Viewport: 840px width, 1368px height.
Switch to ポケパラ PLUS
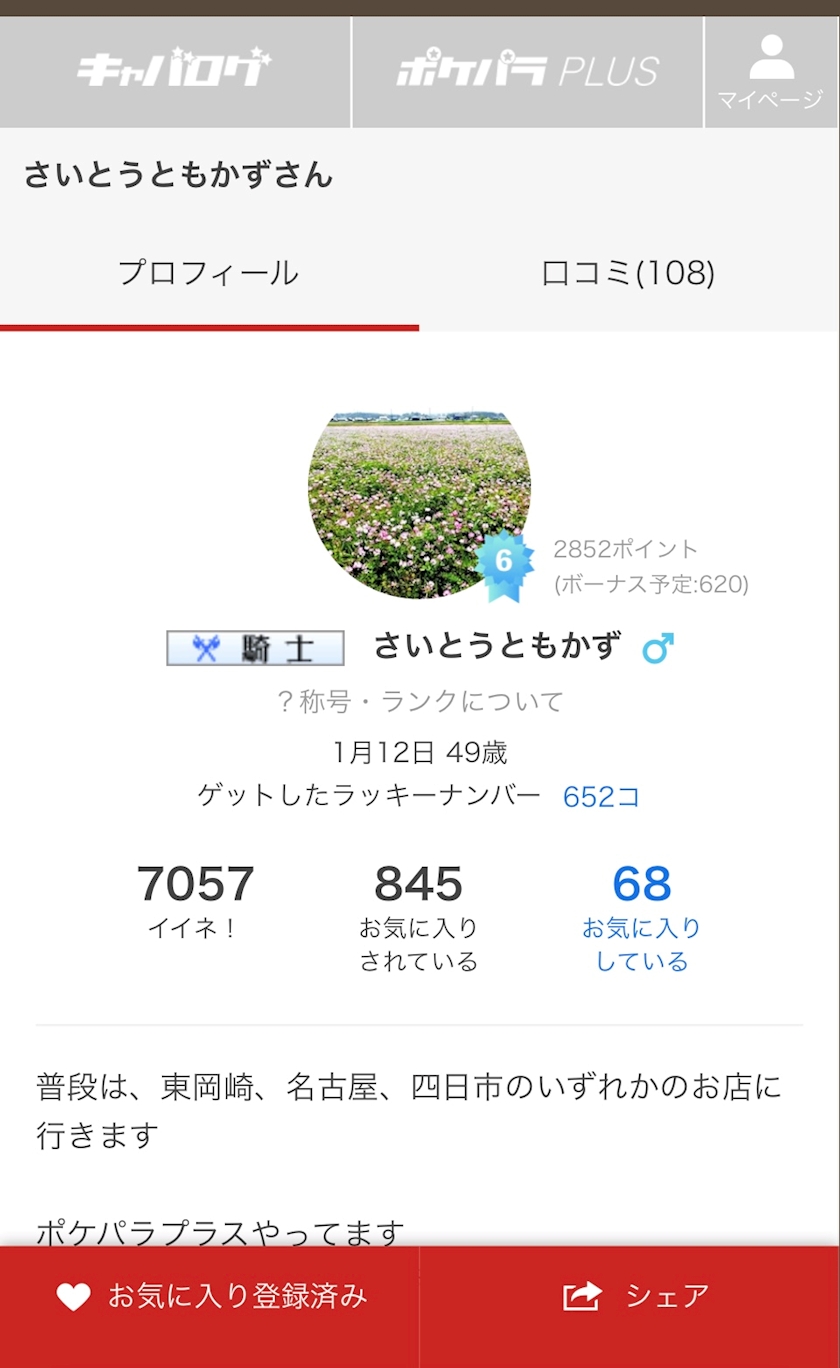(x=527, y=71)
